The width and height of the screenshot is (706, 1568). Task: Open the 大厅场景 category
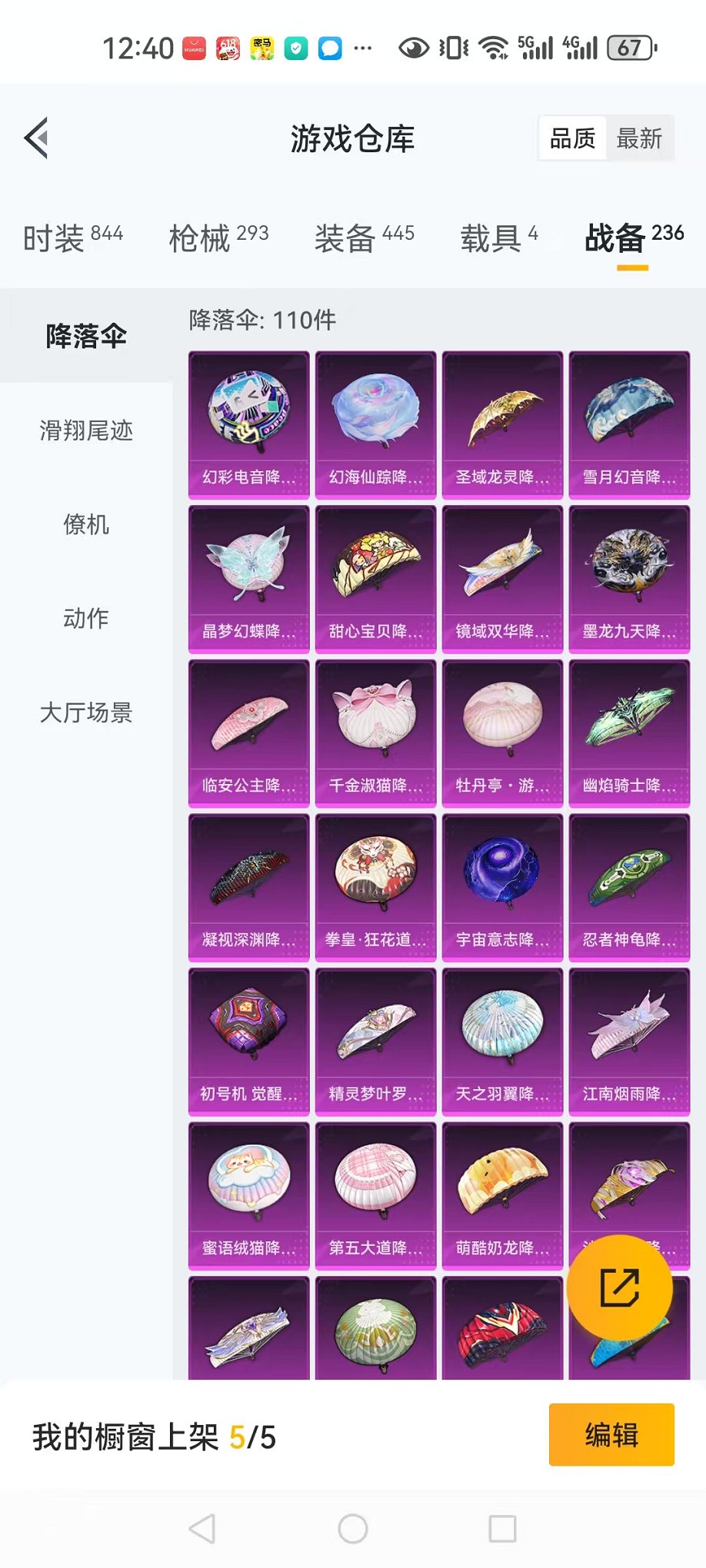[86, 713]
